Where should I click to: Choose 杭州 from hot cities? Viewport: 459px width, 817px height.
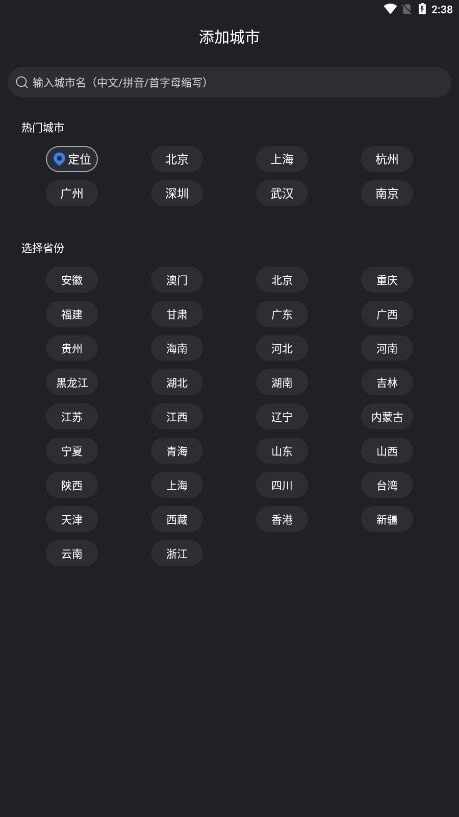coord(387,159)
